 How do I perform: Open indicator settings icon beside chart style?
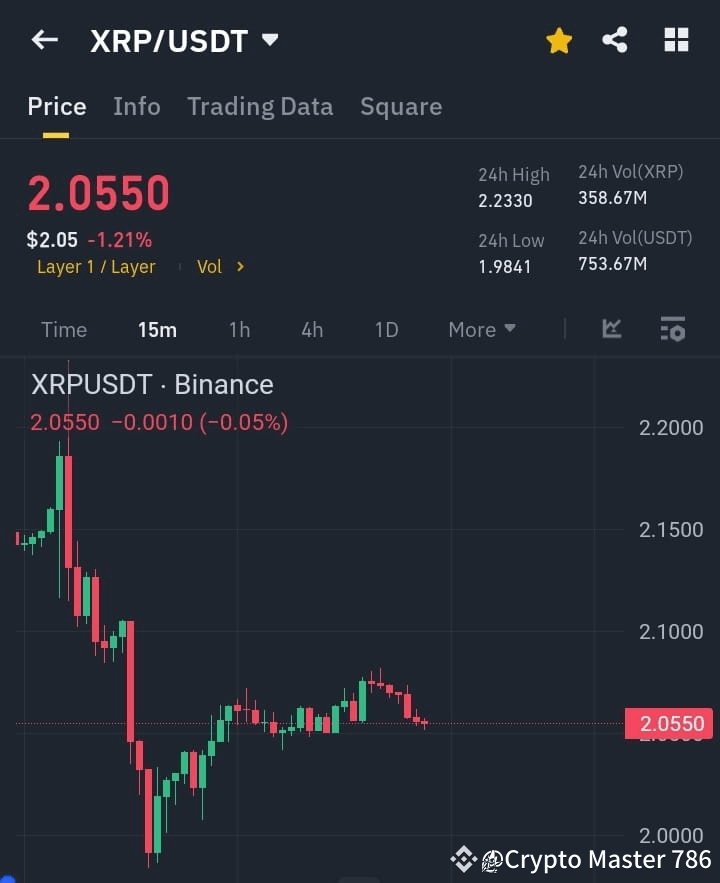click(673, 329)
